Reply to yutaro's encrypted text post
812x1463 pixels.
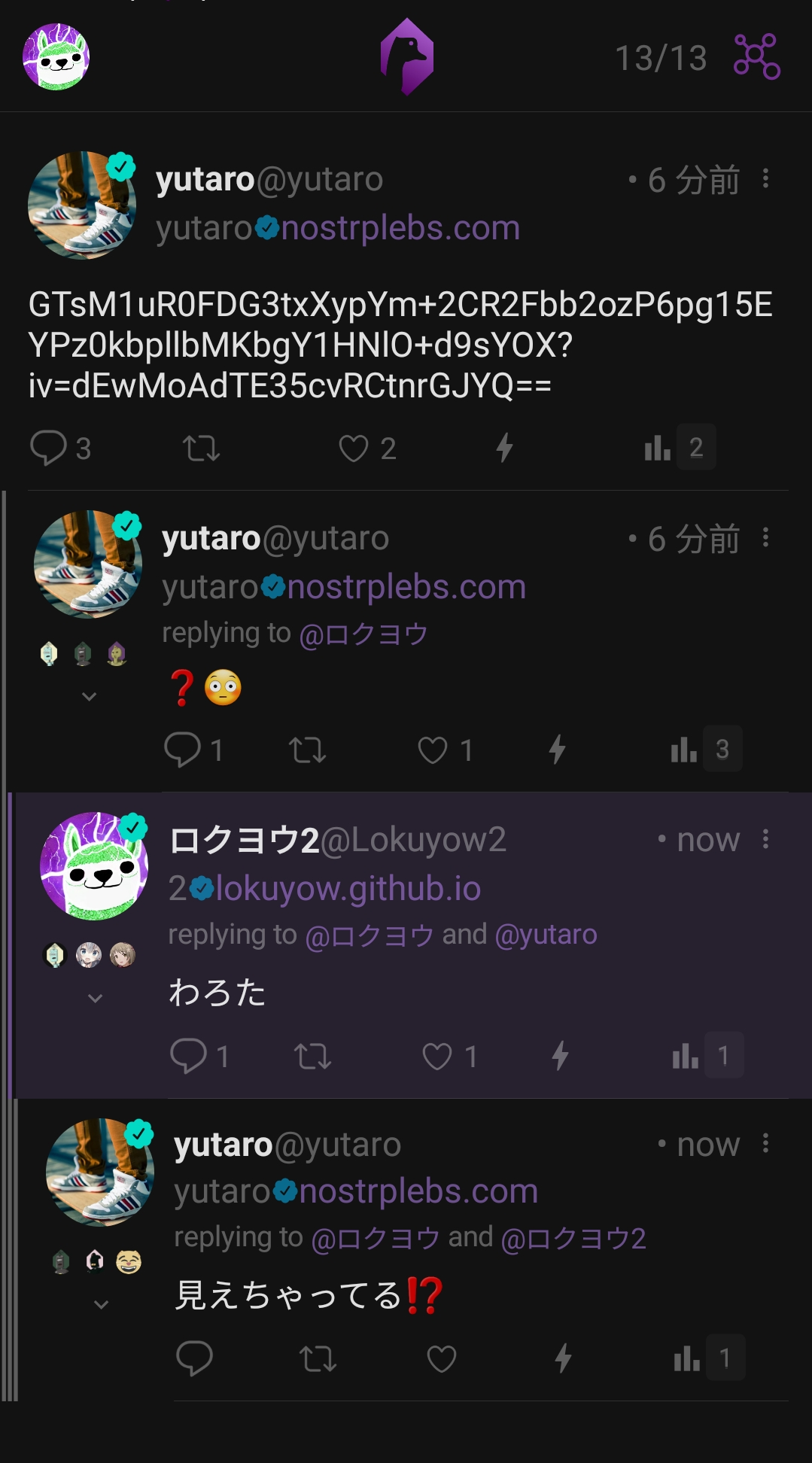tap(49, 448)
